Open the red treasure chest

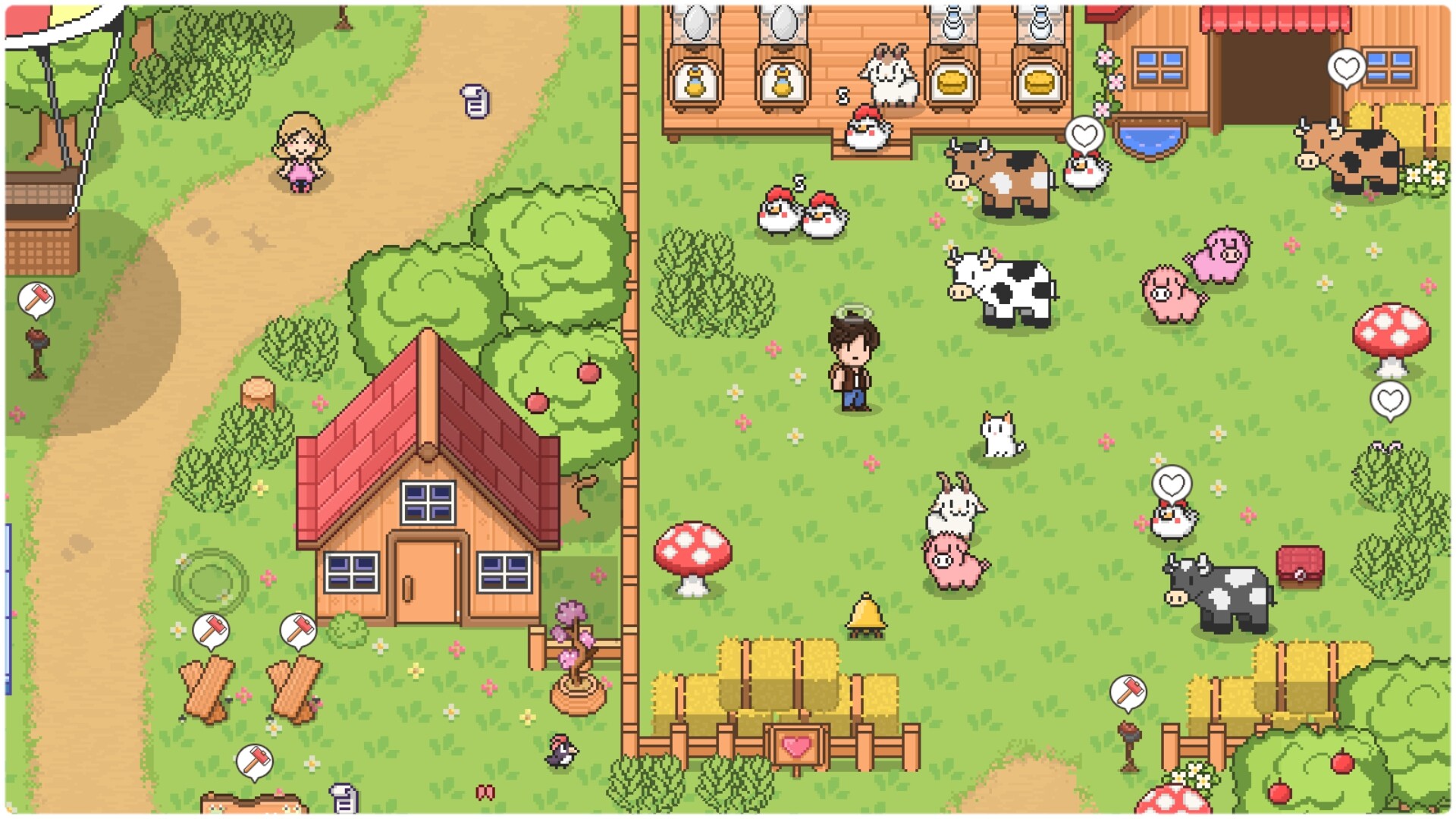[x=1300, y=566]
